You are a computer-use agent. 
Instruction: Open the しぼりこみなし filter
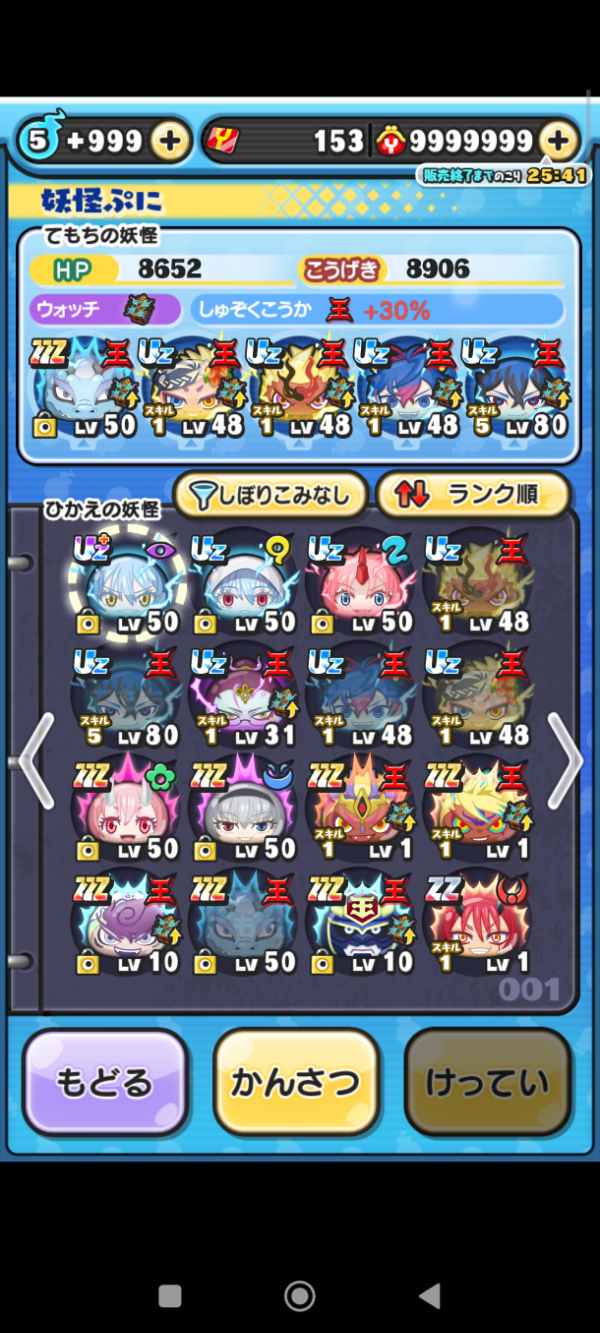(x=270, y=494)
